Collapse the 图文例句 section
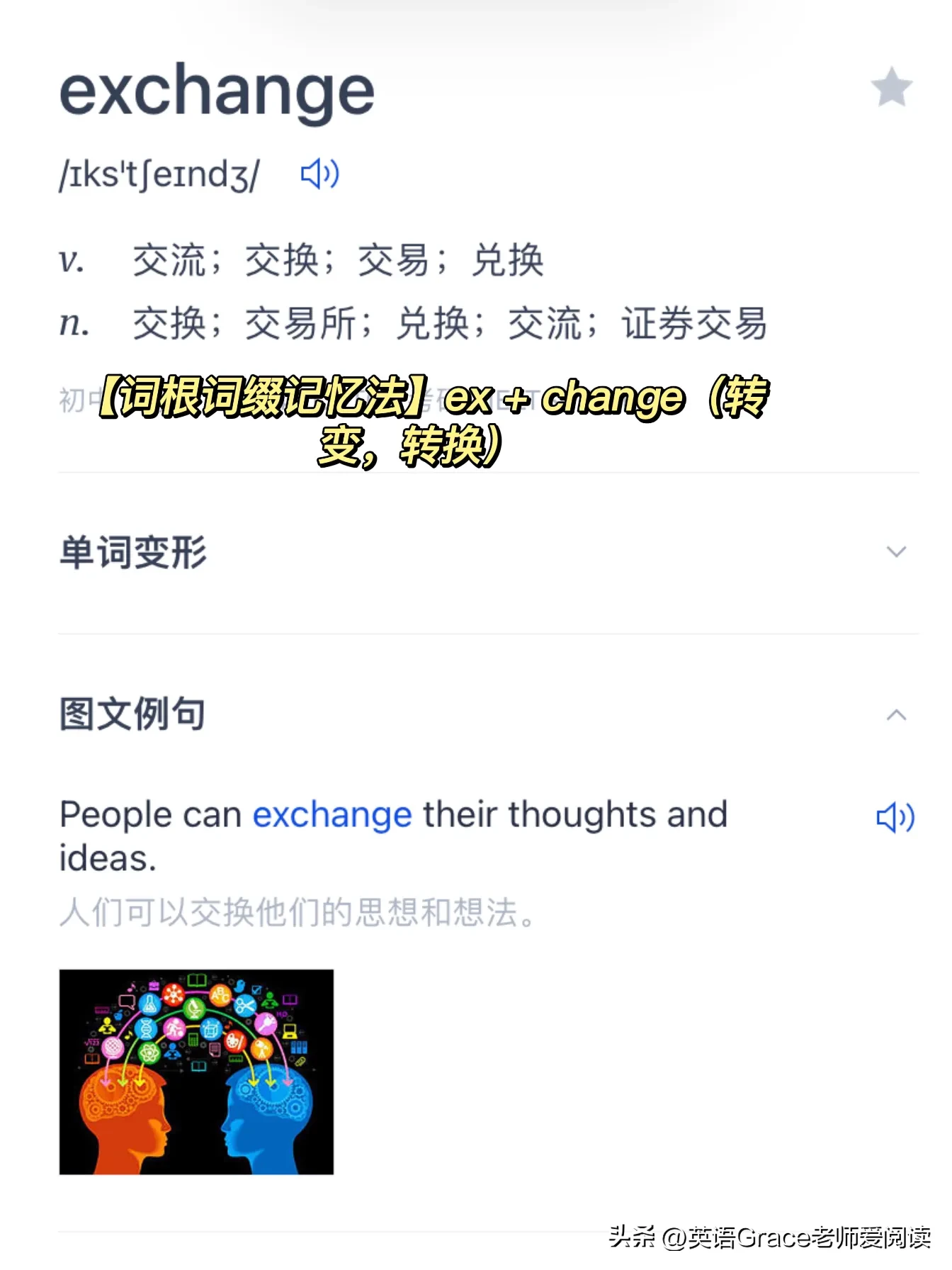The width and height of the screenshot is (952, 1270). pyautogui.click(x=896, y=714)
